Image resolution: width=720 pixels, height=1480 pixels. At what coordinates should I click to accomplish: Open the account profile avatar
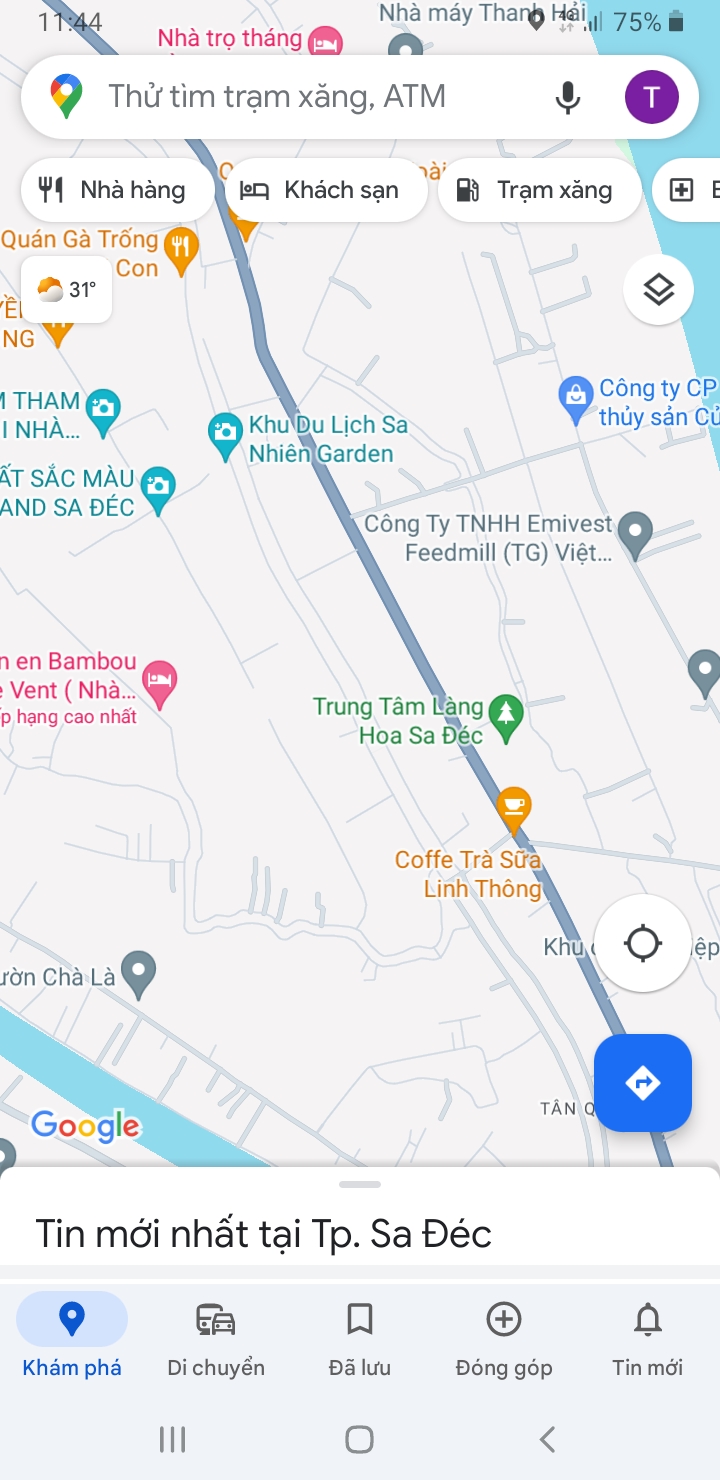(x=651, y=97)
